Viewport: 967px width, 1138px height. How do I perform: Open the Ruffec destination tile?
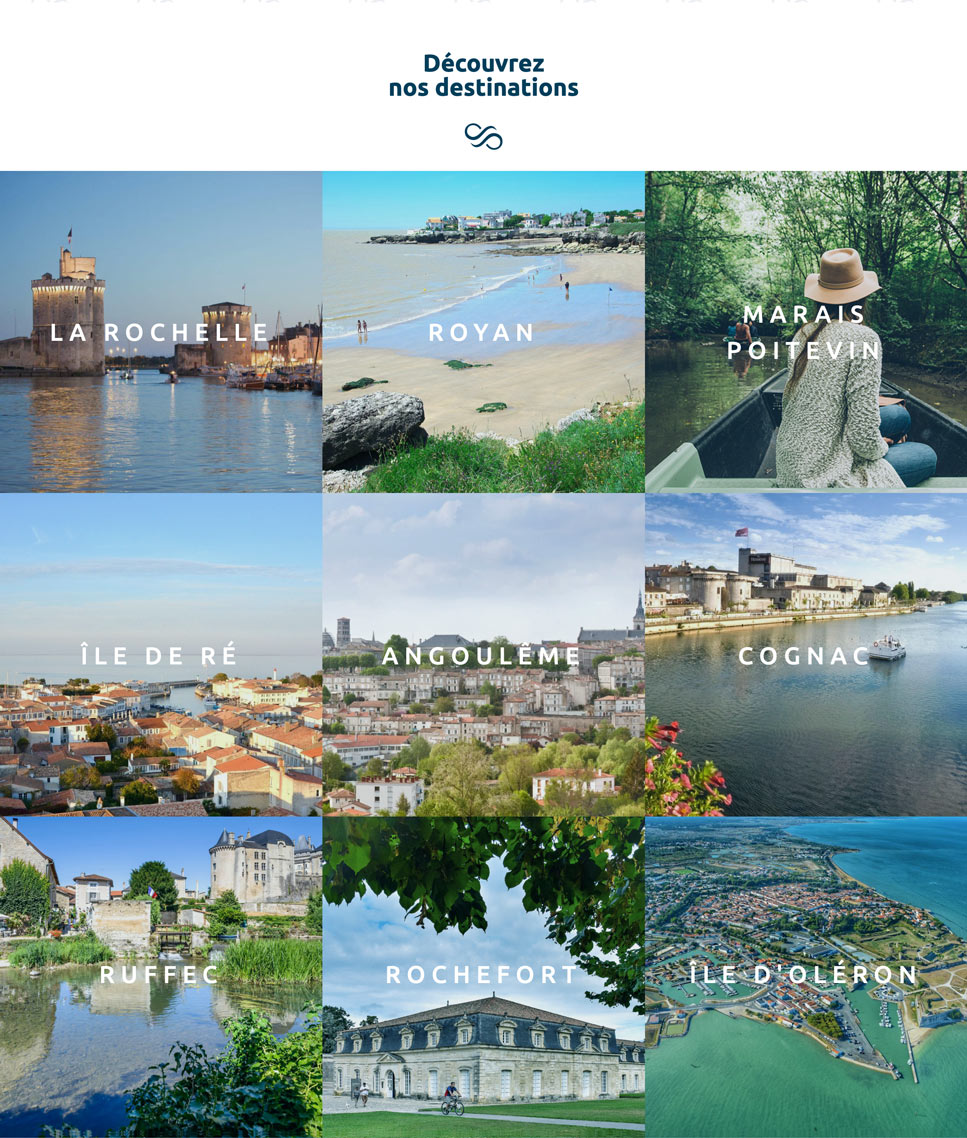160,975
